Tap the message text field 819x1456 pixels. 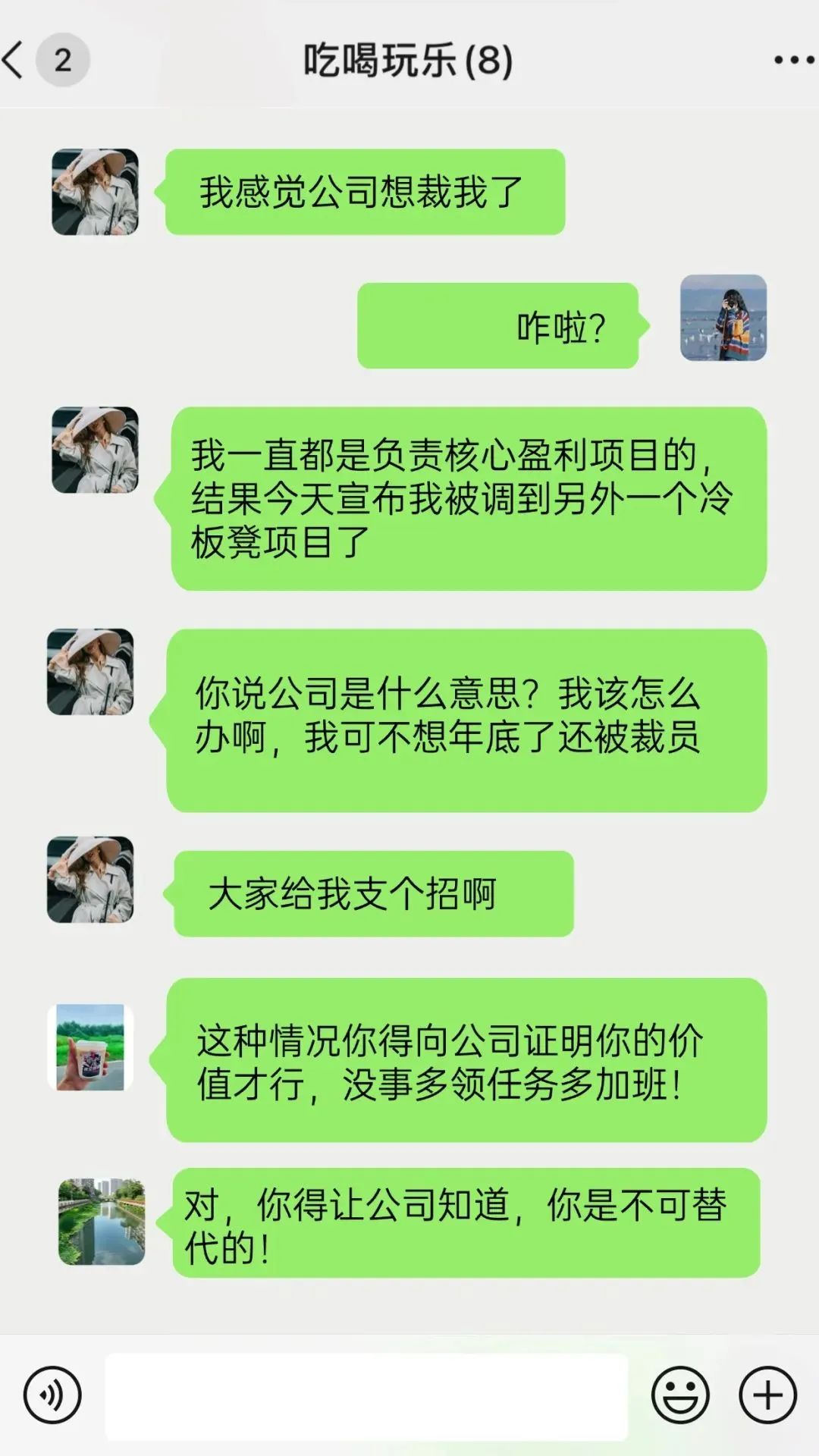pyautogui.click(x=366, y=1396)
